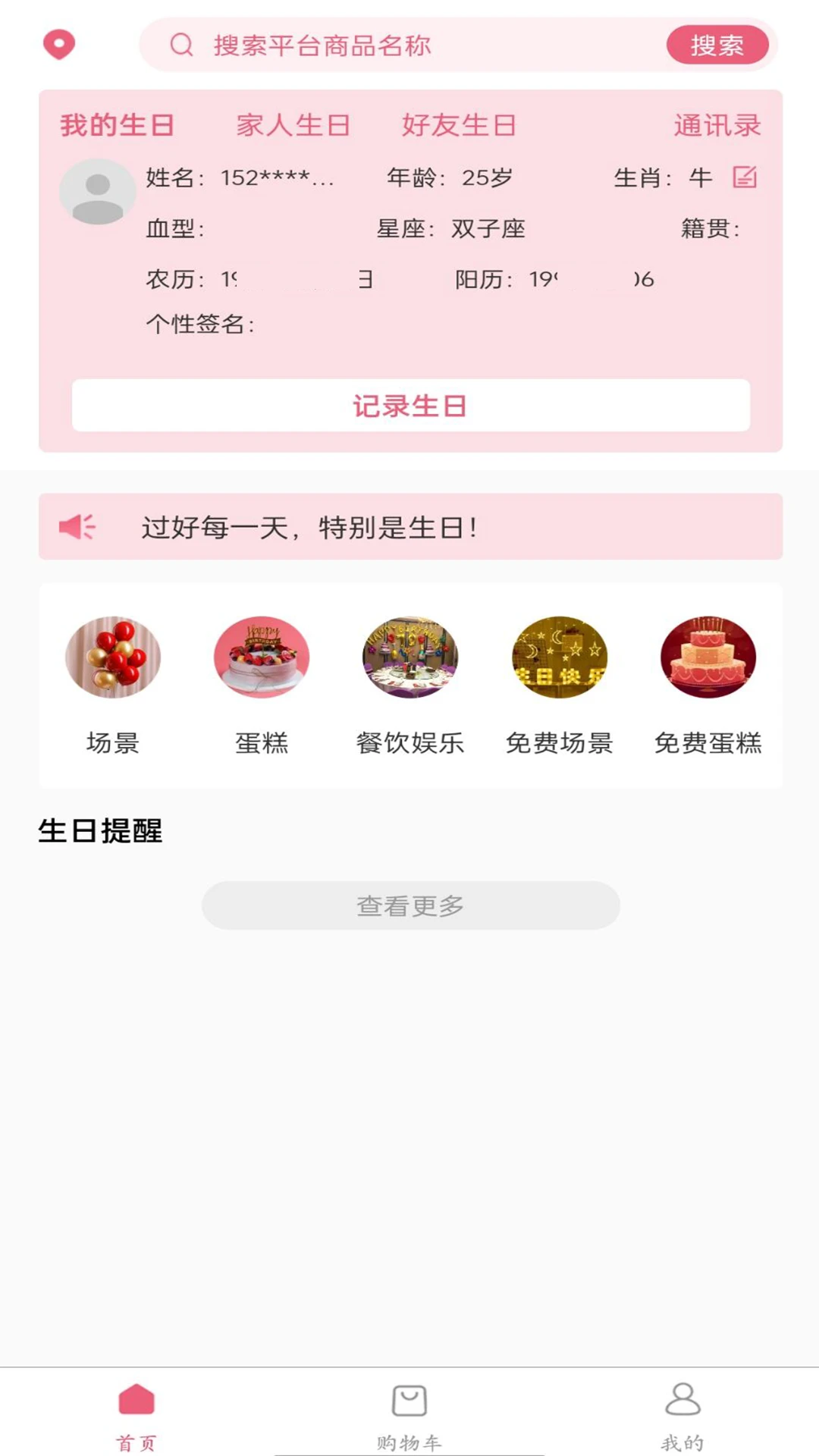Click the 记录生日 button
Screen dimensions: 819x1456
(x=409, y=406)
